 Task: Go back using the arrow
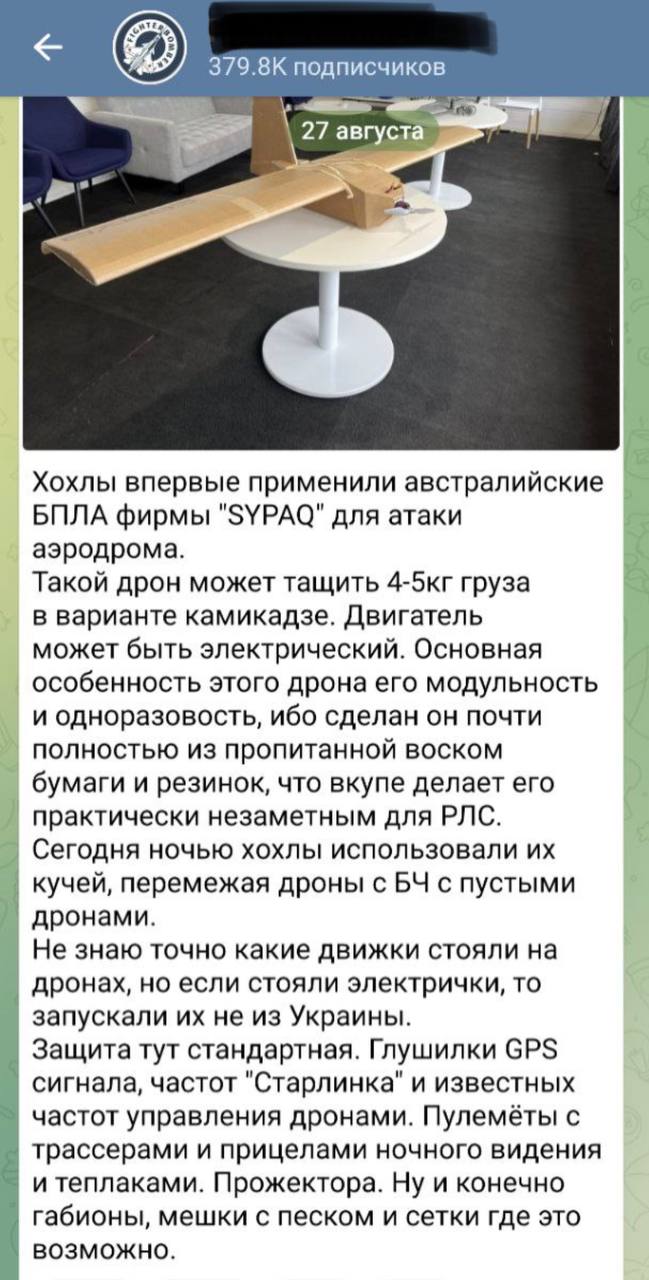(48, 47)
